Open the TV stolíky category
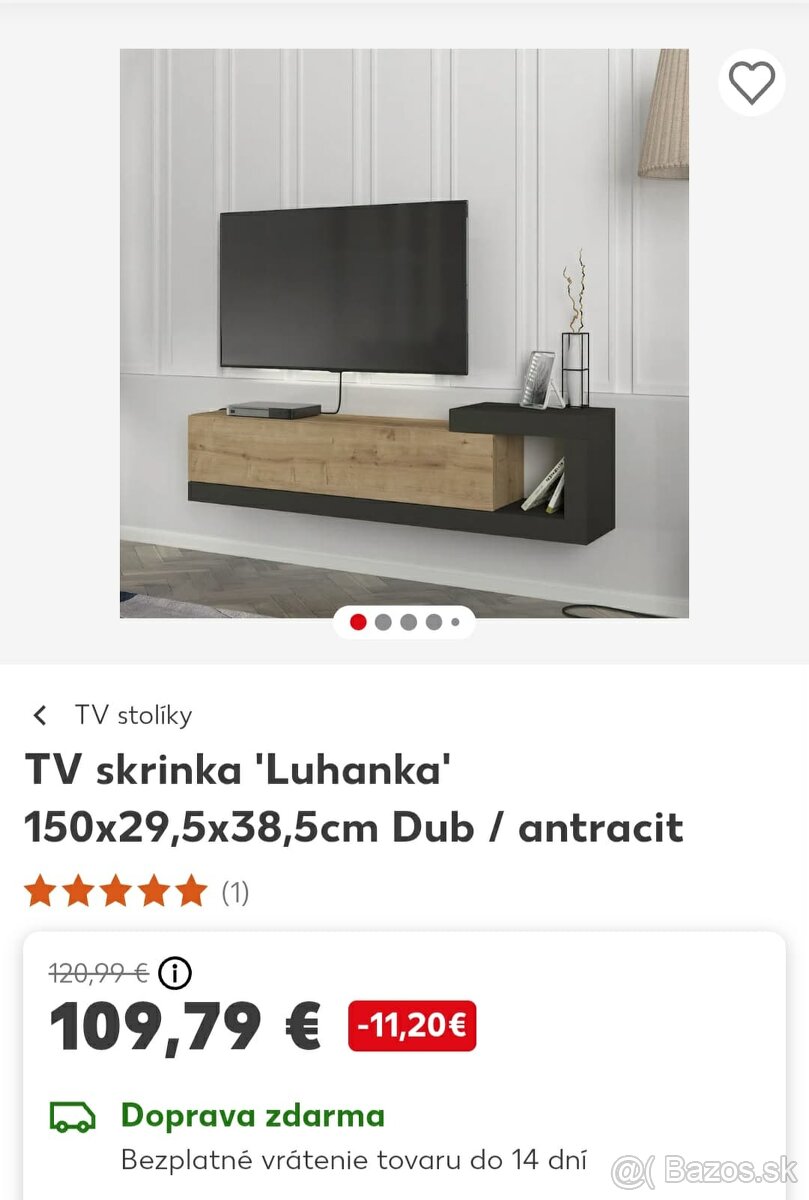This screenshot has height=1200, width=809. 135,714
